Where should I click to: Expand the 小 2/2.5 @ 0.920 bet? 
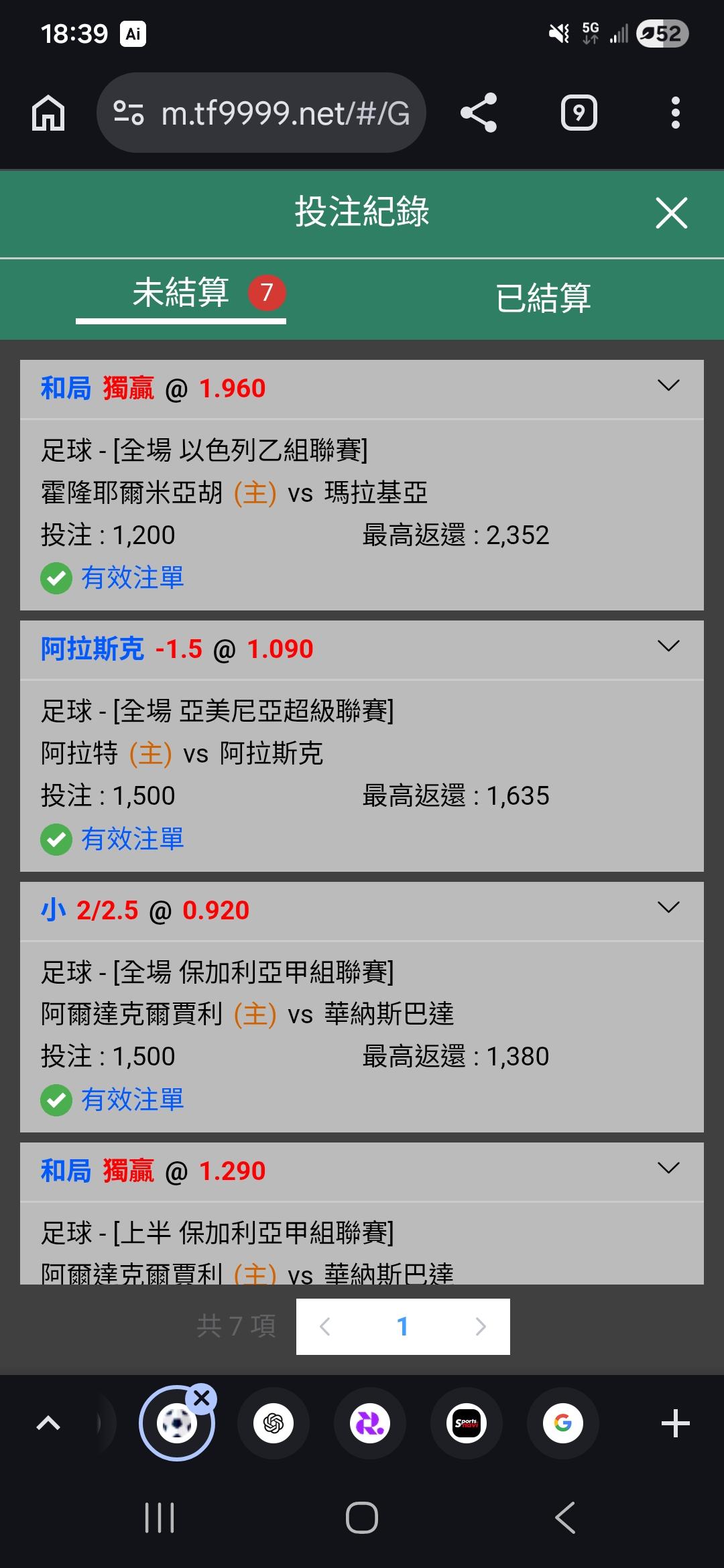(668, 907)
